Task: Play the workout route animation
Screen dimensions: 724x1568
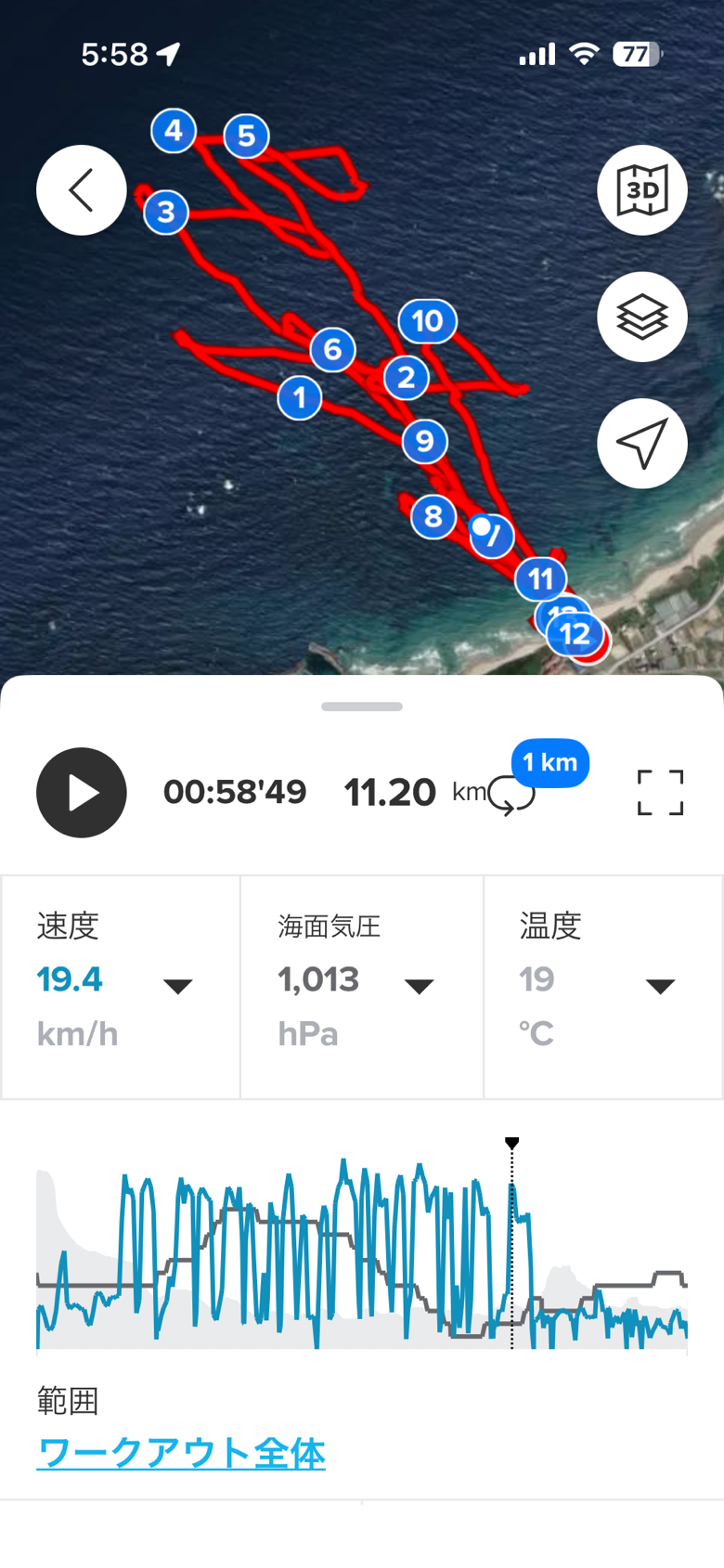Action: click(x=82, y=792)
